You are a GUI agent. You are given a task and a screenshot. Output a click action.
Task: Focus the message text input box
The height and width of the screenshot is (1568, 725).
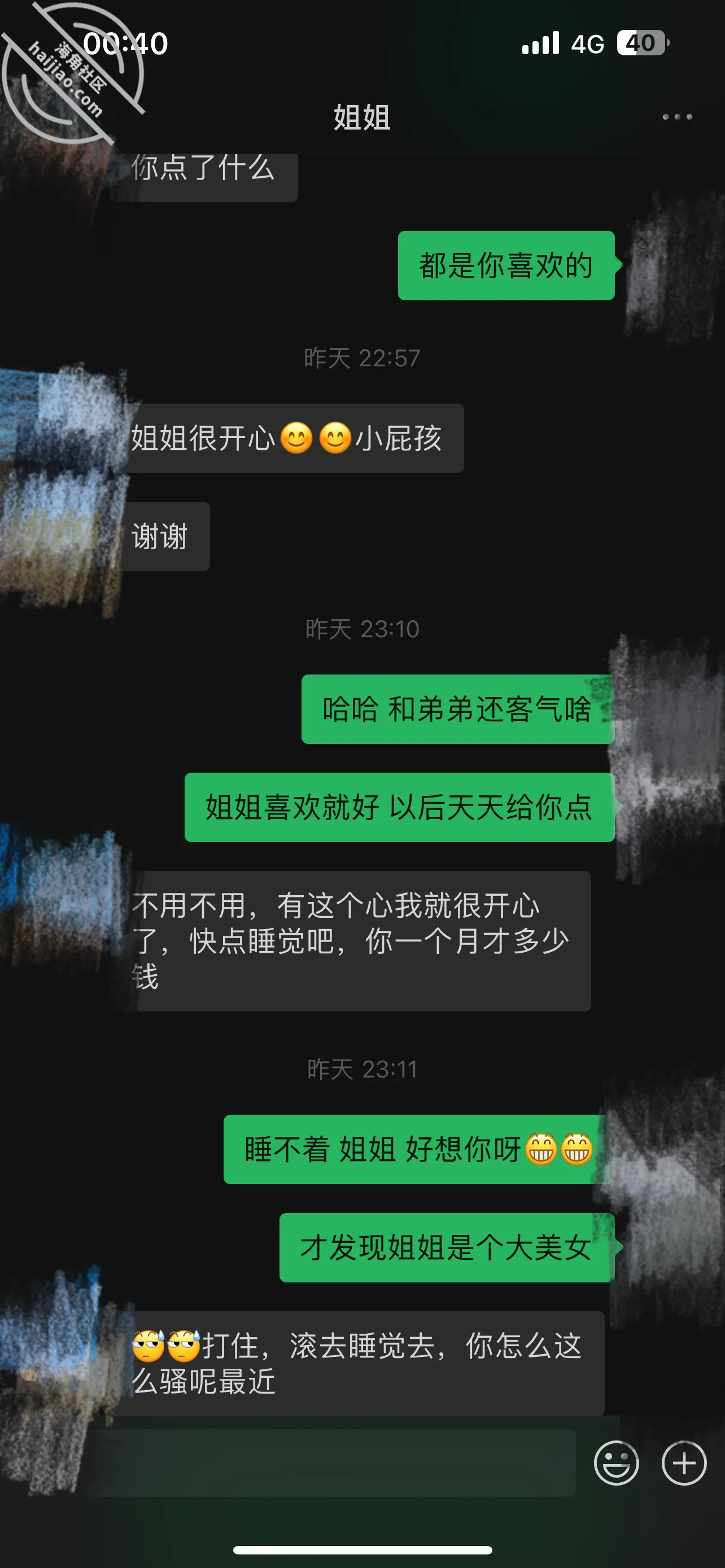329,1462
